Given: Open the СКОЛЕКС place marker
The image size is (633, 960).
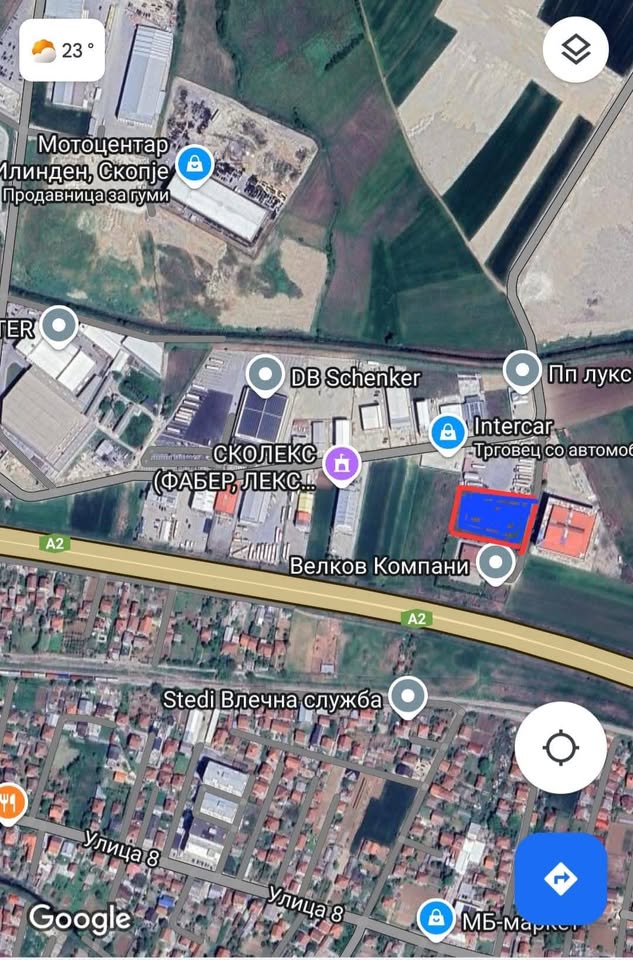Looking at the screenshot, I should [x=342, y=463].
